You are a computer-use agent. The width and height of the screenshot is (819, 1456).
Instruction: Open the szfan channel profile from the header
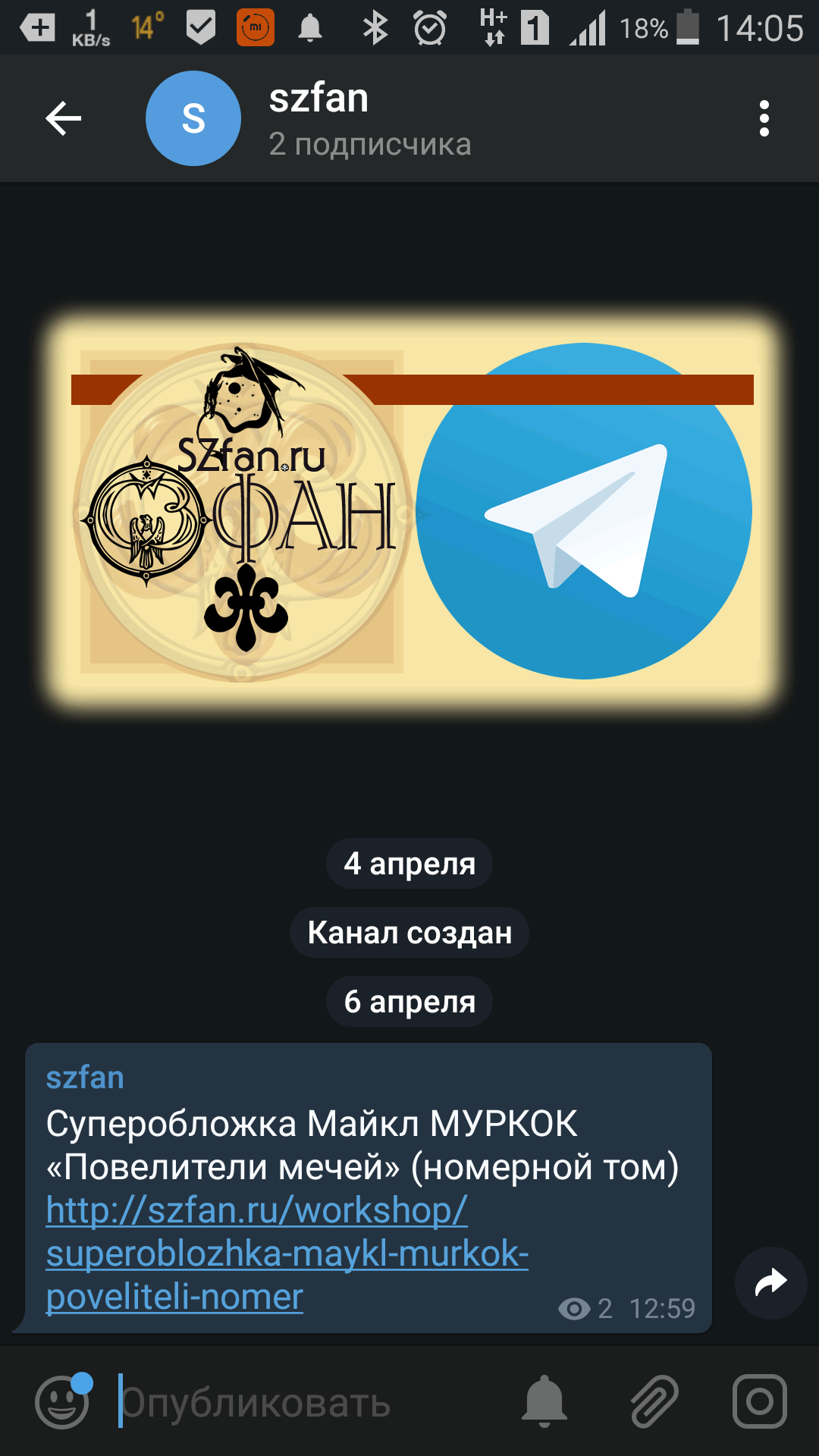(318, 119)
